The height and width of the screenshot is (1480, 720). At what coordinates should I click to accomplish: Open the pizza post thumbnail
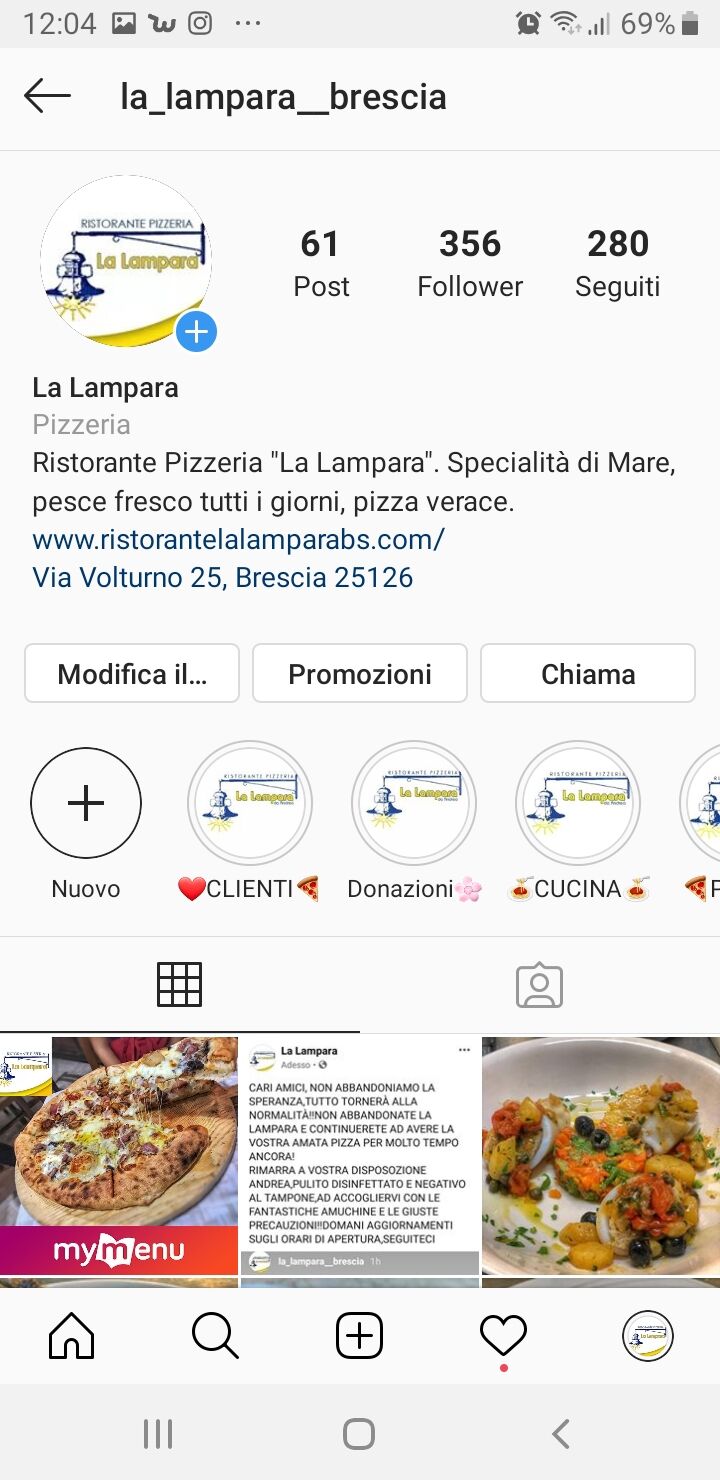(120, 1155)
